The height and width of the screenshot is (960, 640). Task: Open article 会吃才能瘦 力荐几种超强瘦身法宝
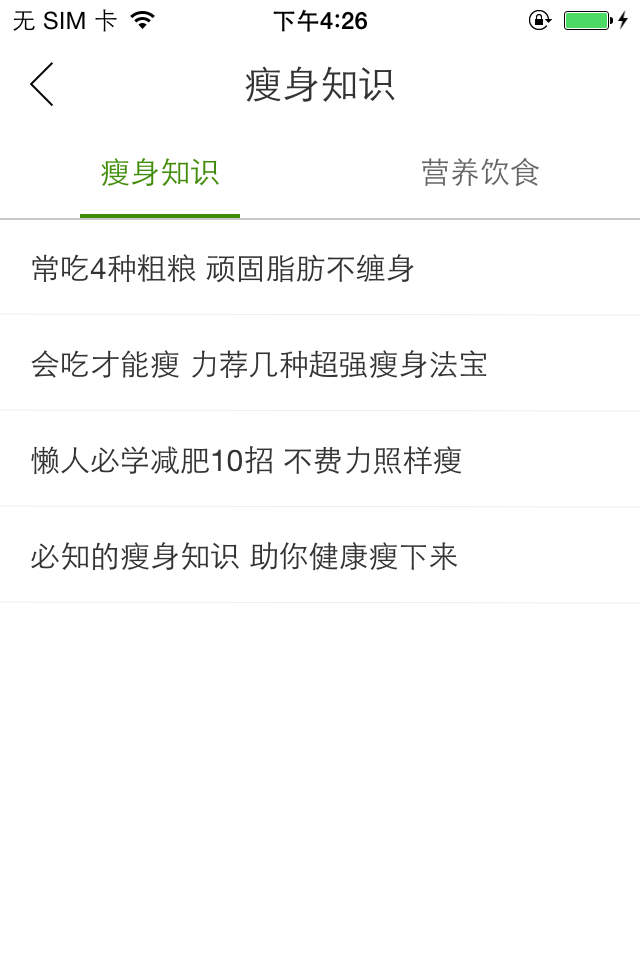tap(259, 364)
